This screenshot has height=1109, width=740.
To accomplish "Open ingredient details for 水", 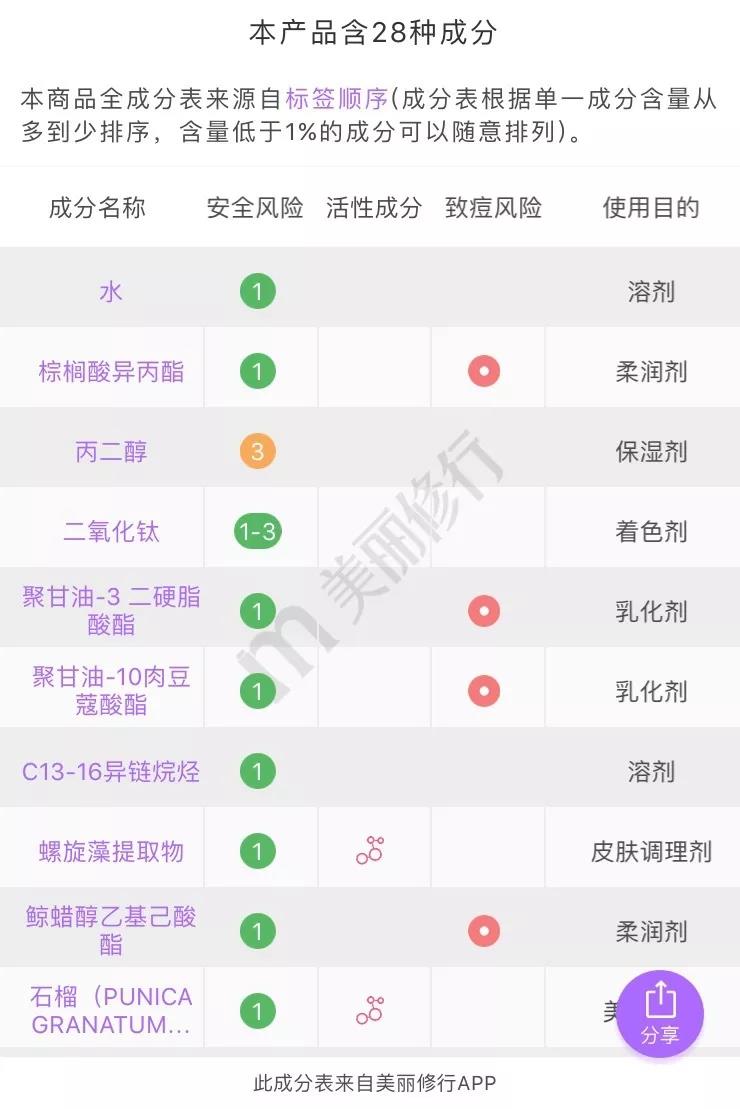I will [110, 291].
